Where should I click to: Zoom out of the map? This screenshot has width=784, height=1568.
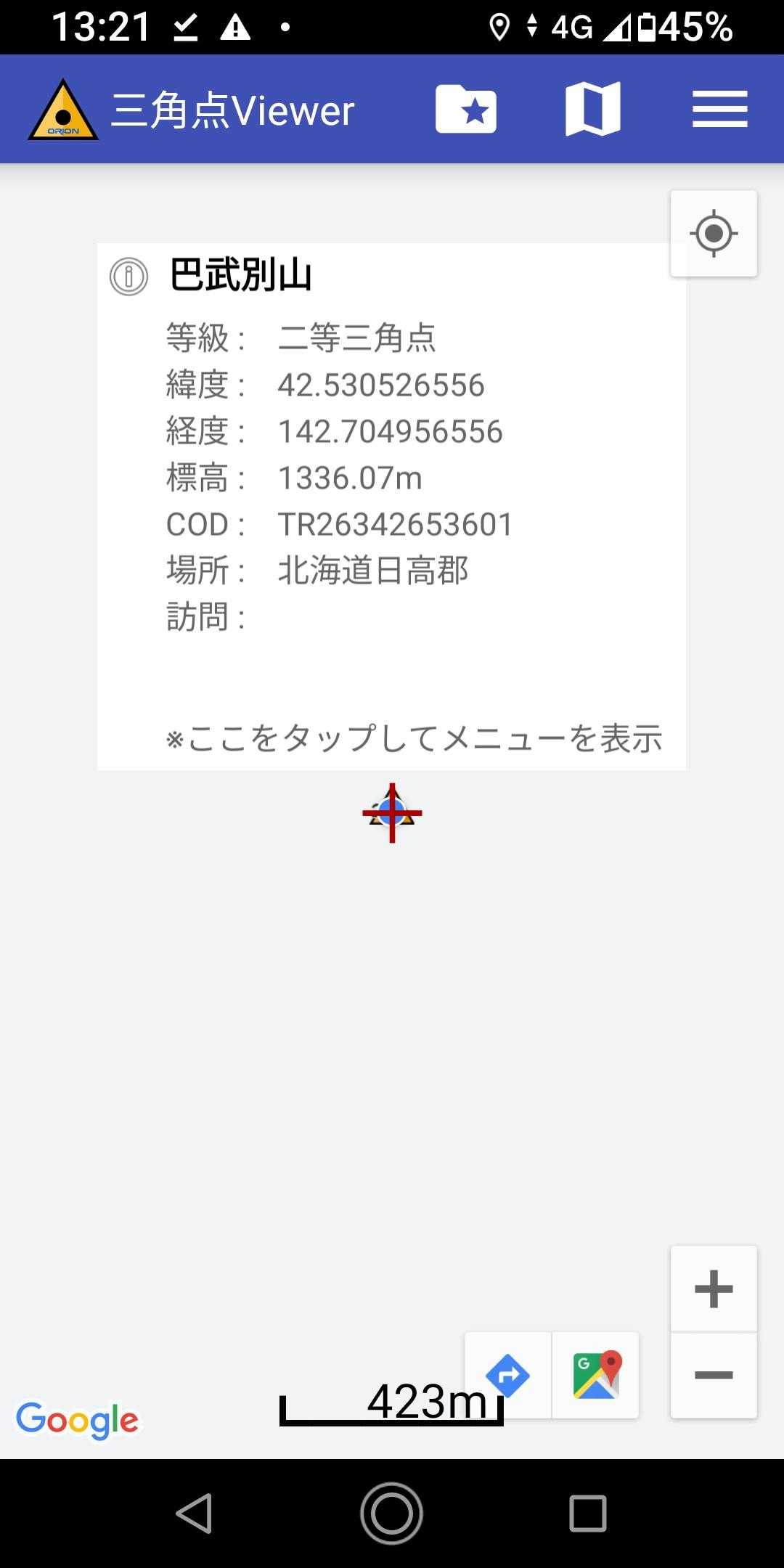tap(714, 1374)
